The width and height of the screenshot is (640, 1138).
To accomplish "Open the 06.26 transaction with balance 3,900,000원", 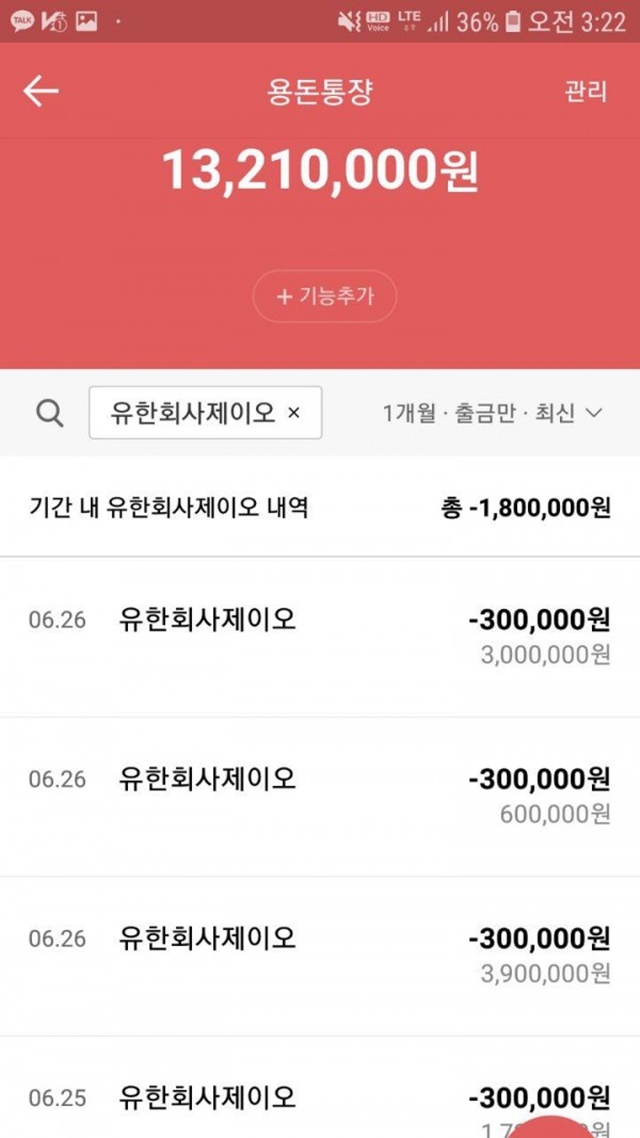I will click(x=320, y=957).
